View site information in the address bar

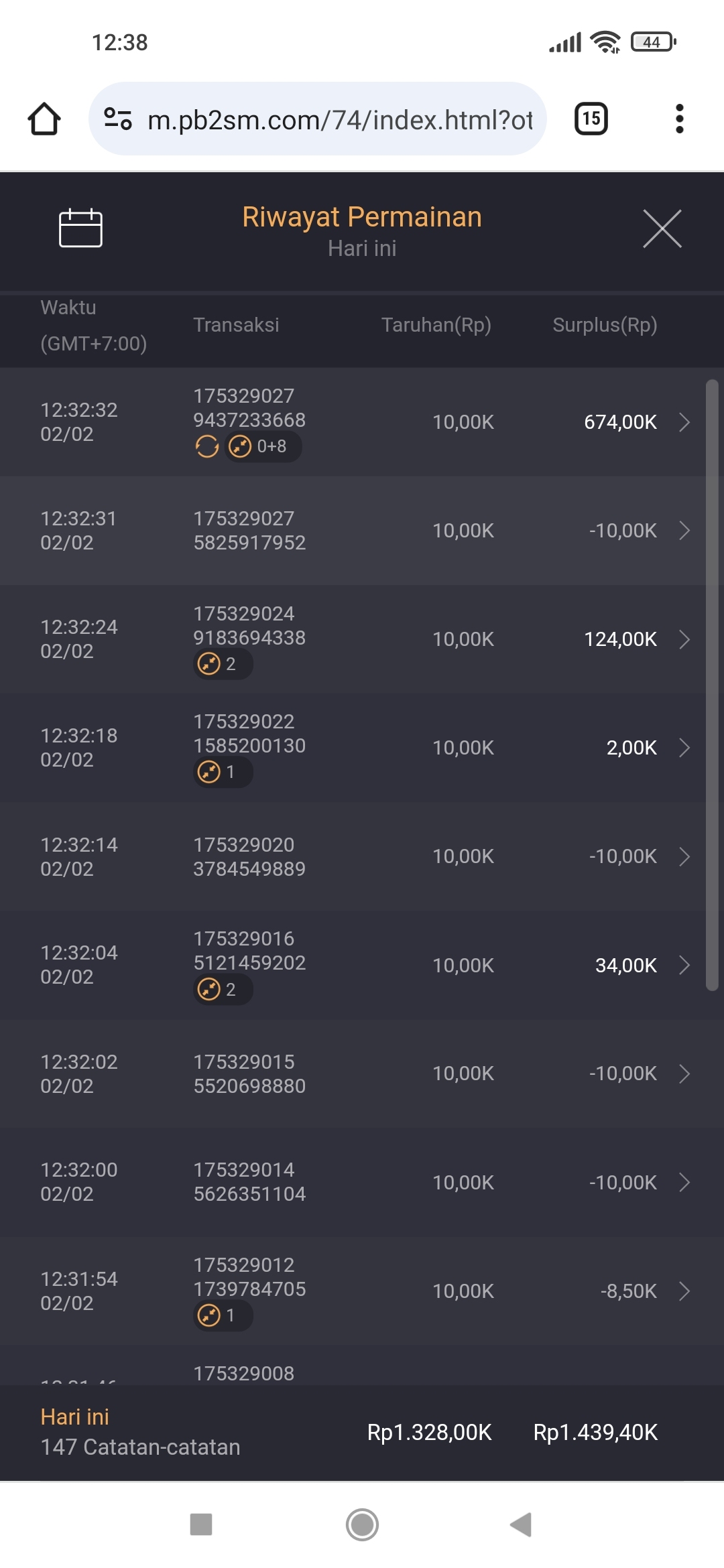pyautogui.click(x=118, y=119)
